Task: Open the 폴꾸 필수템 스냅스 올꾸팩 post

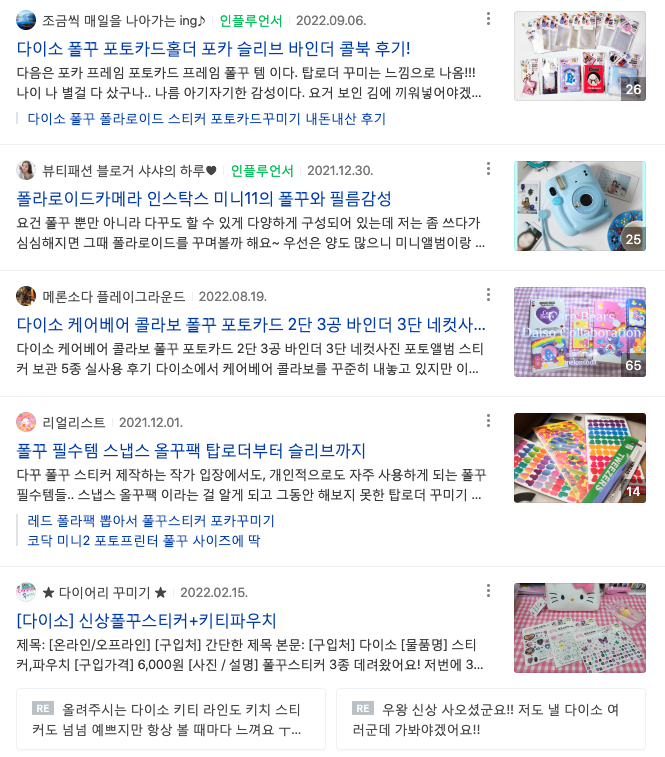Action: (191, 450)
